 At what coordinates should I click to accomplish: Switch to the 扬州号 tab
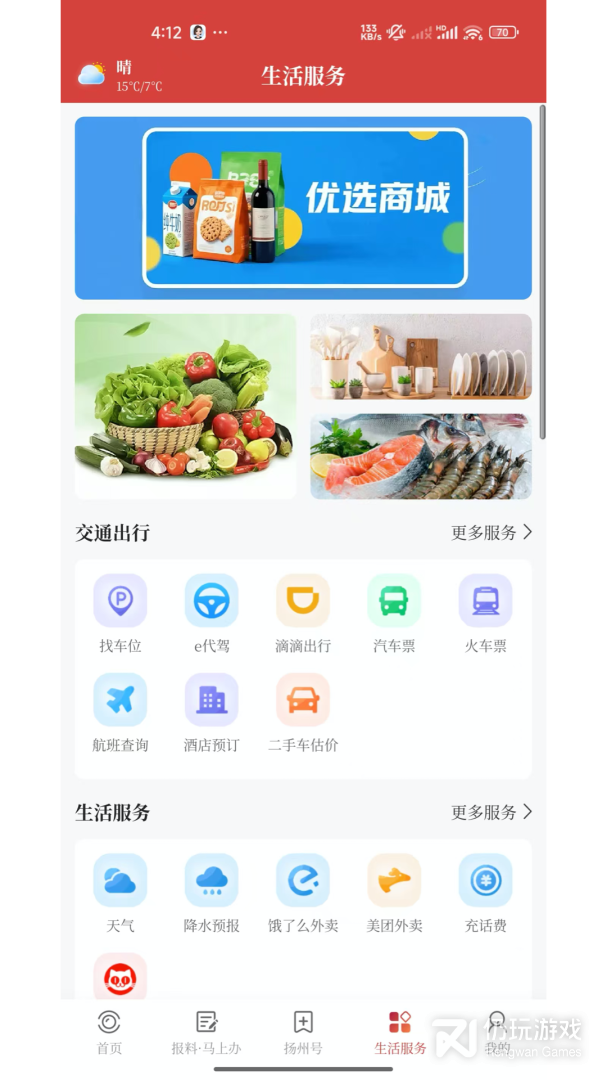point(303,1032)
